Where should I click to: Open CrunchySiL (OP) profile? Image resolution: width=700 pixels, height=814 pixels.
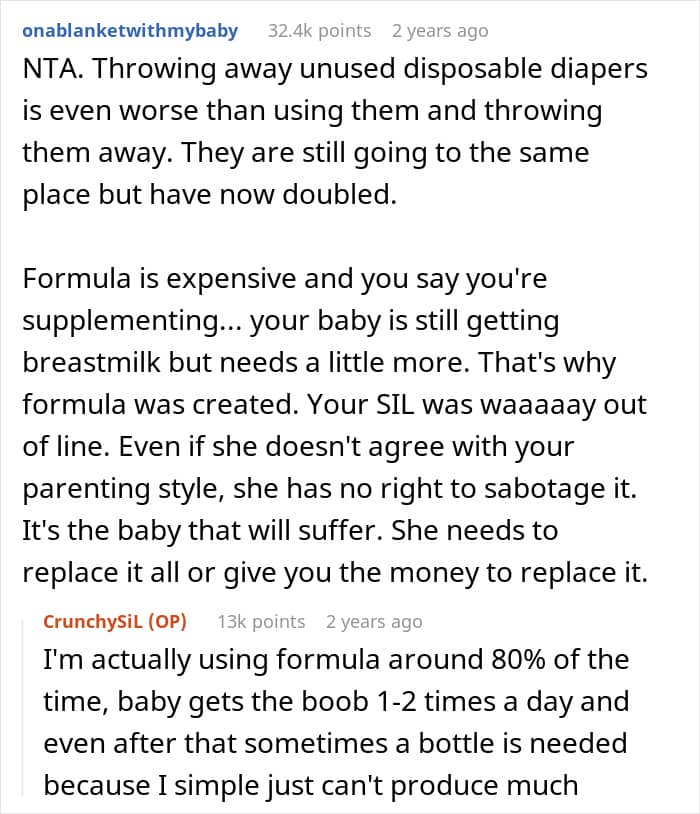115,621
